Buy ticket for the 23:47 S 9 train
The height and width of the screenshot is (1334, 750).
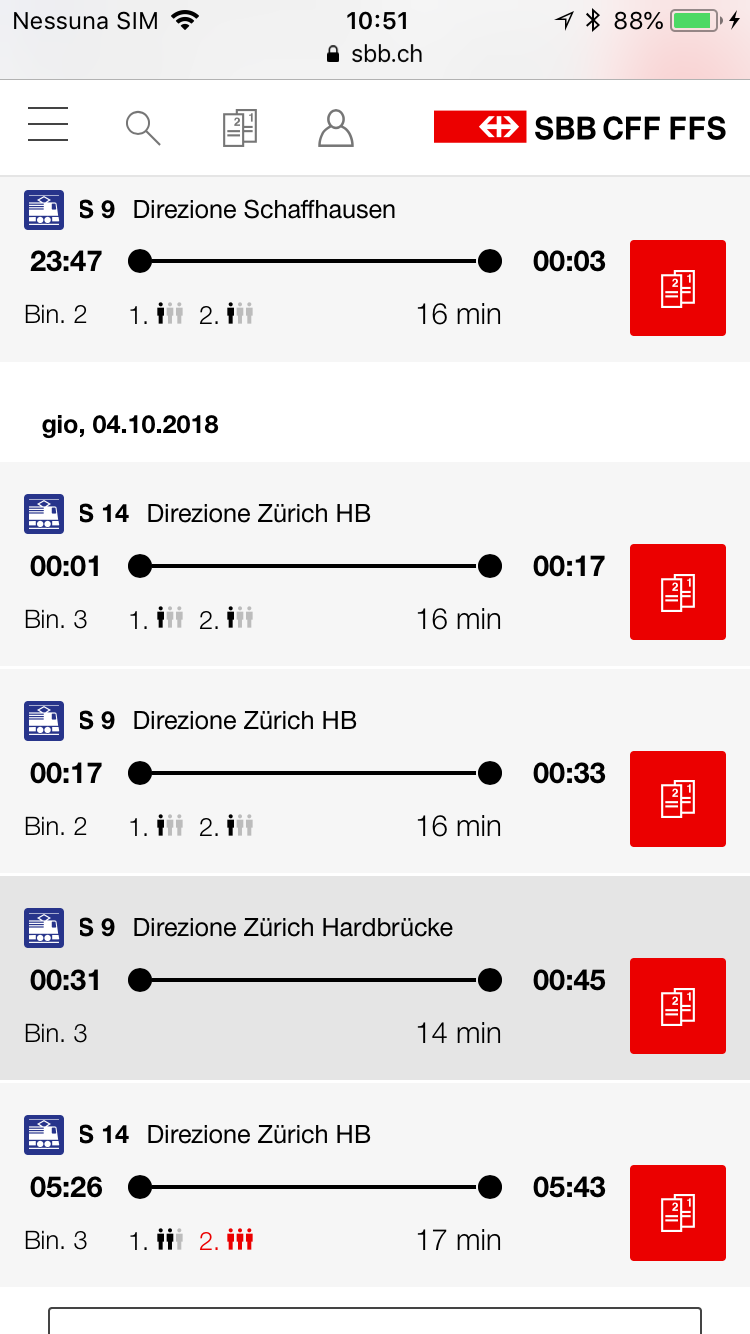[677, 288]
